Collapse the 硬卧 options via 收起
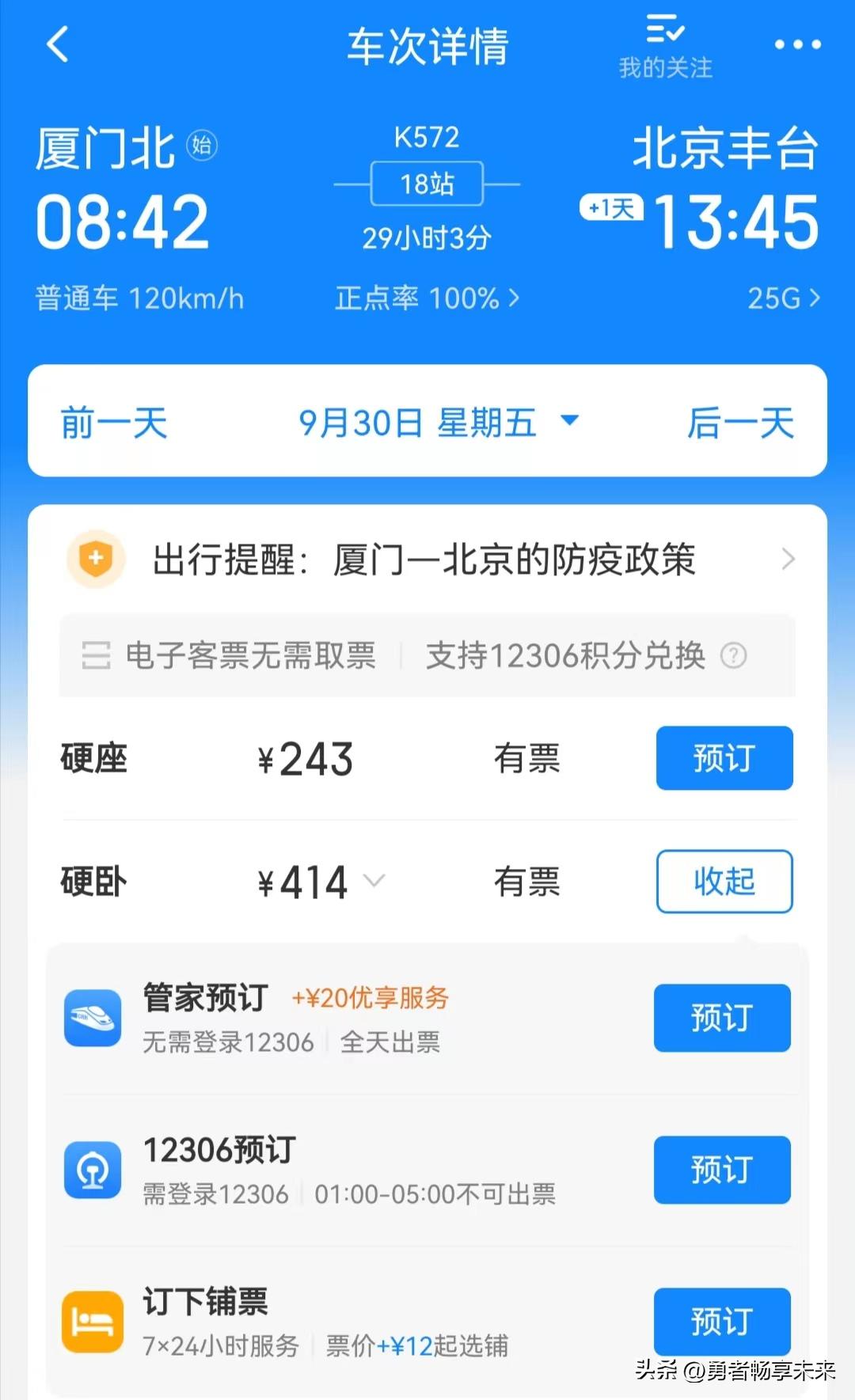Image resolution: width=855 pixels, height=1400 pixels. (x=724, y=882)
